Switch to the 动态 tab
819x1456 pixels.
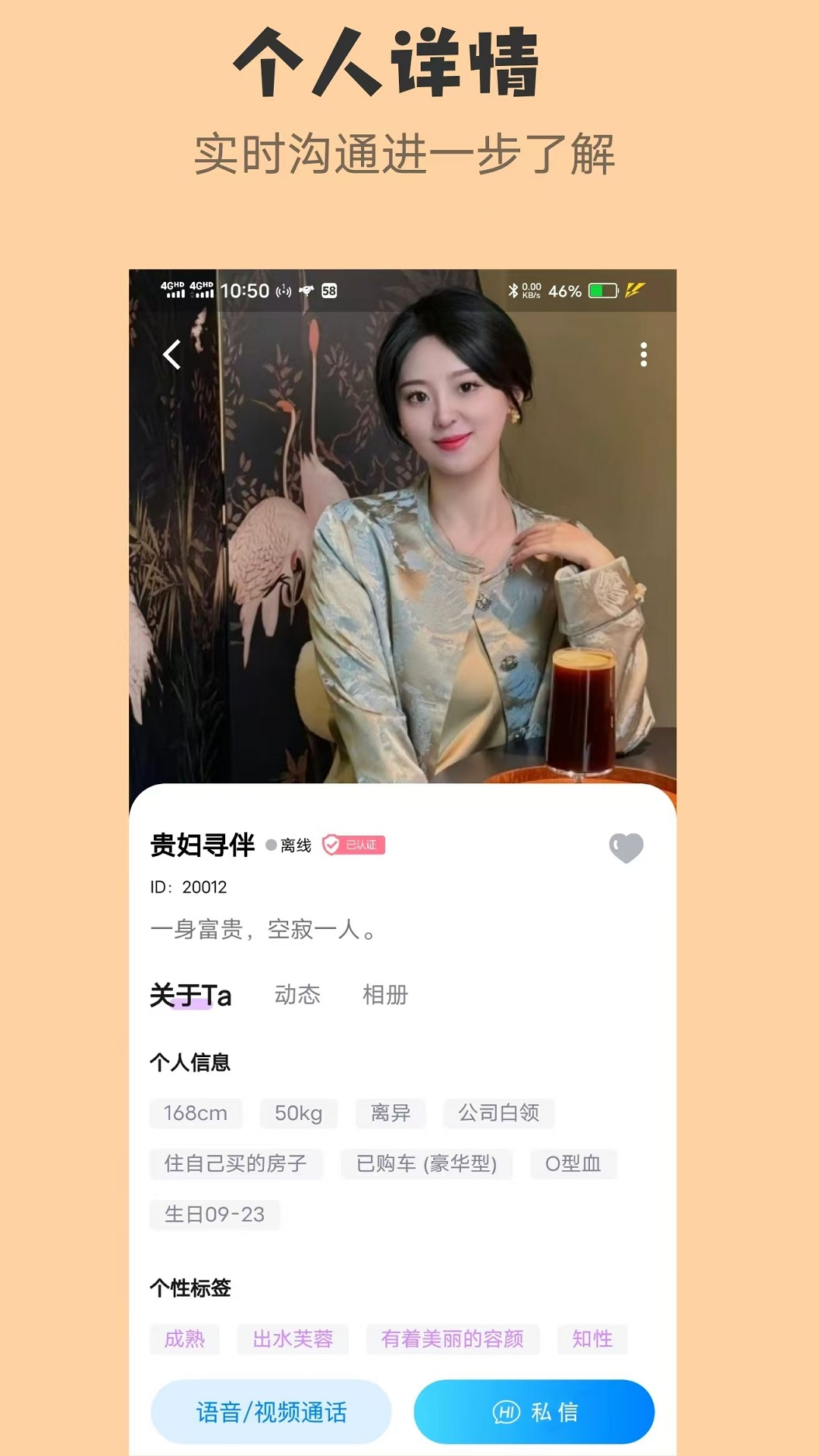coord(297,994)
